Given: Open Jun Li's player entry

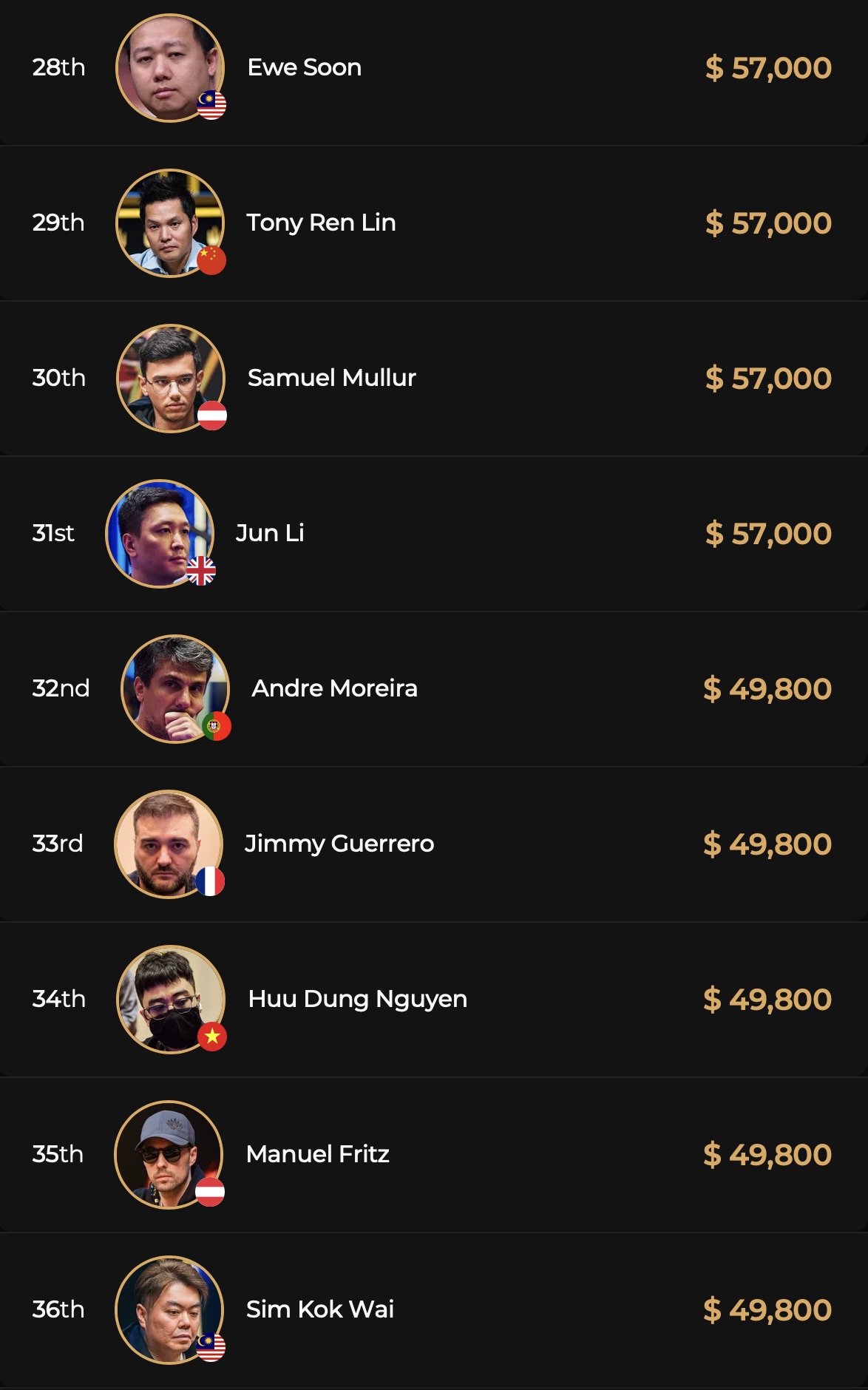Looking at the screenshot, I should coord(270,533).
